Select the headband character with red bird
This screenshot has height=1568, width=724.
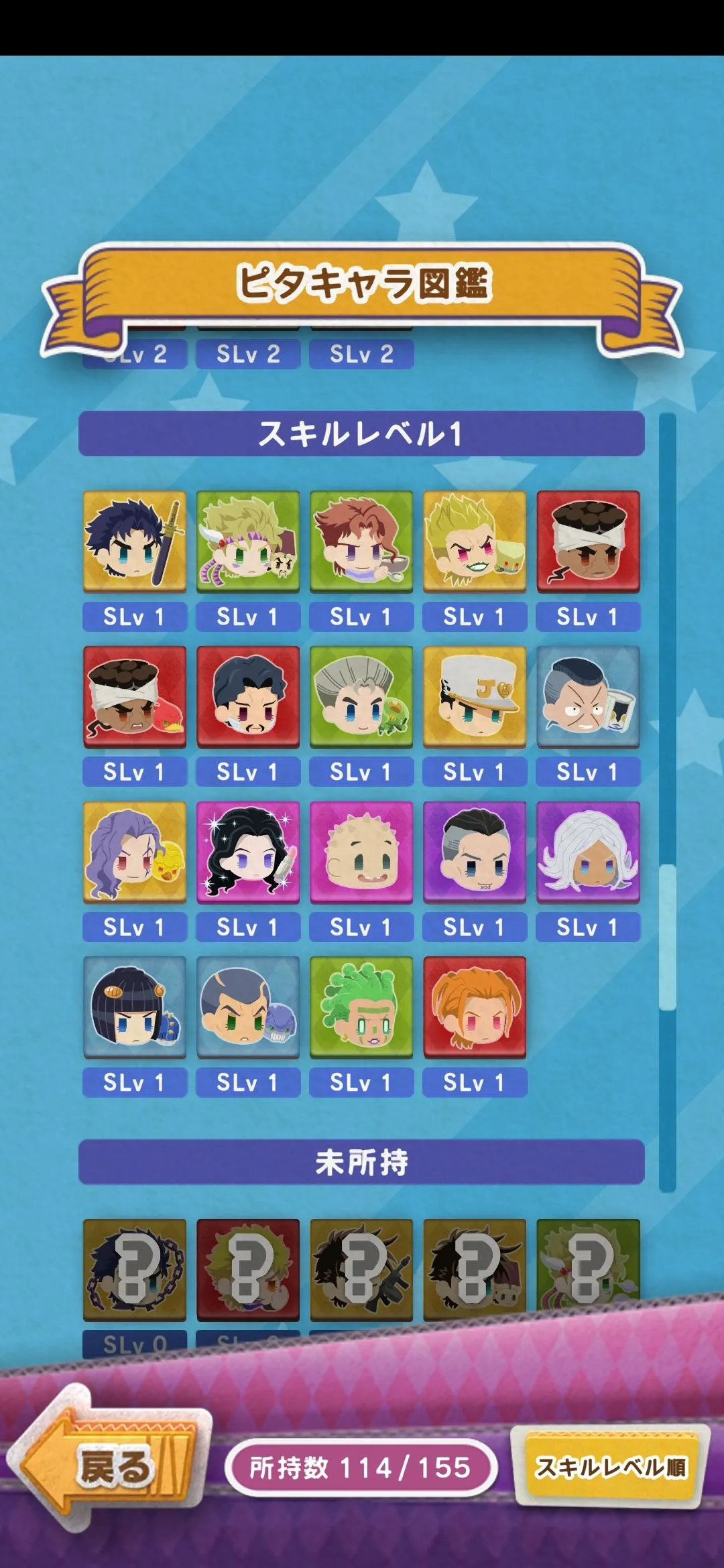pyautogui.click(x=135, y=697)
